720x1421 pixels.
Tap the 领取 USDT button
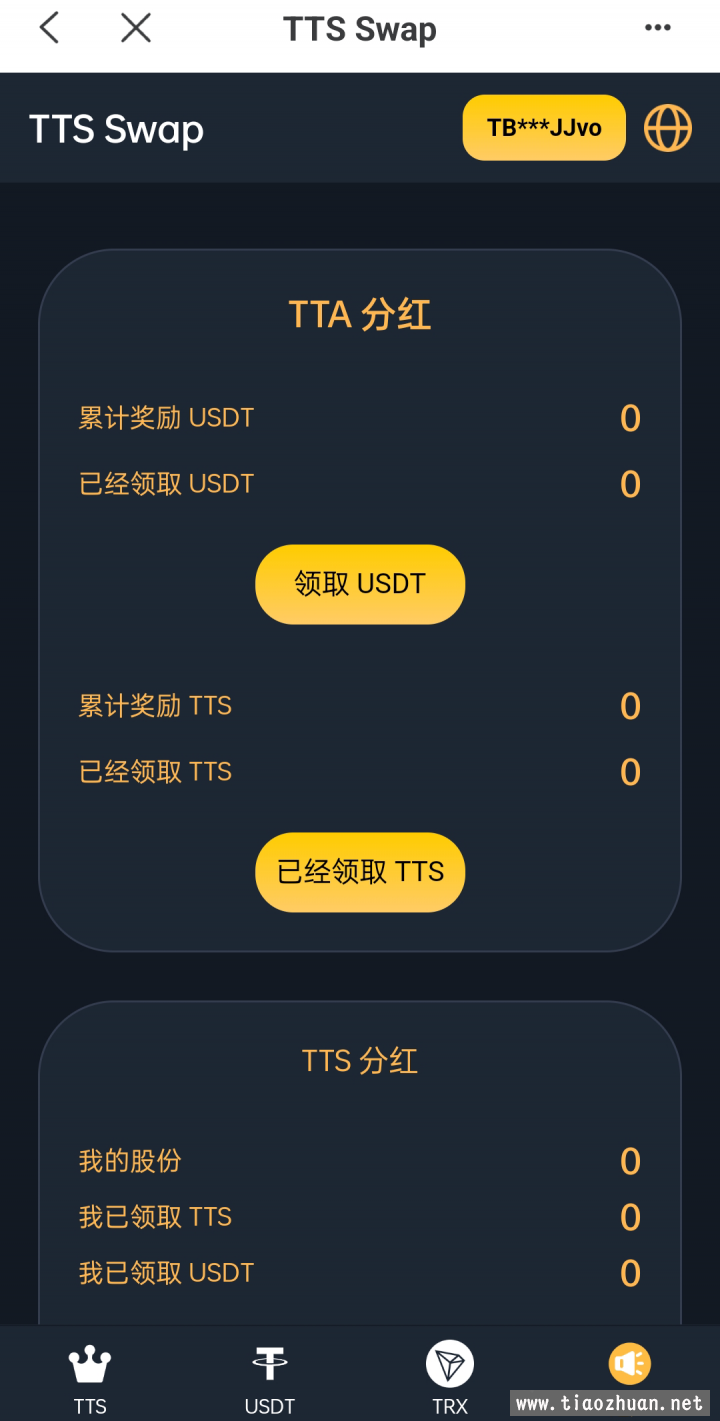360,584
